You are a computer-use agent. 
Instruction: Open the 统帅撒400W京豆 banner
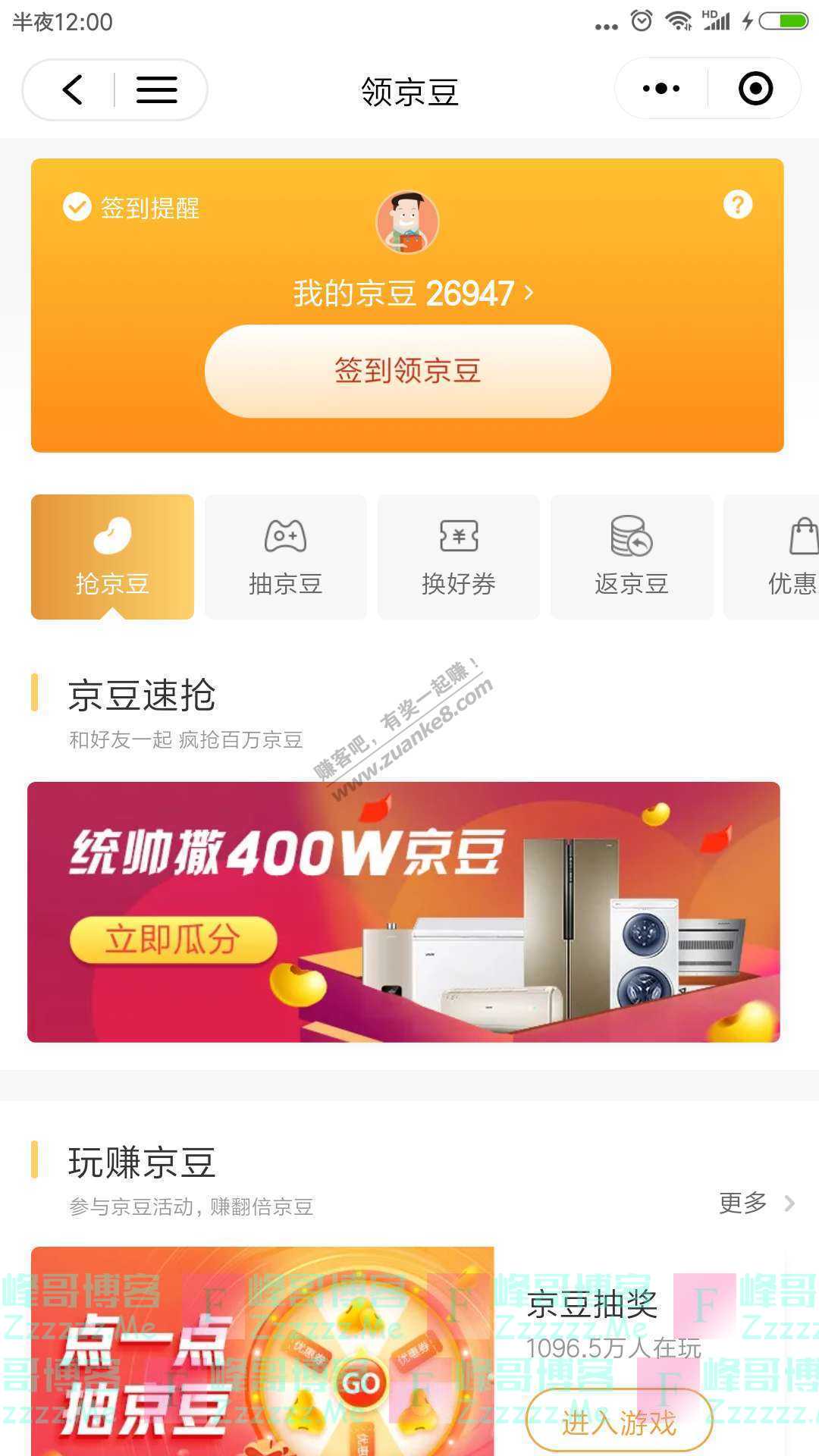[403, 912]
